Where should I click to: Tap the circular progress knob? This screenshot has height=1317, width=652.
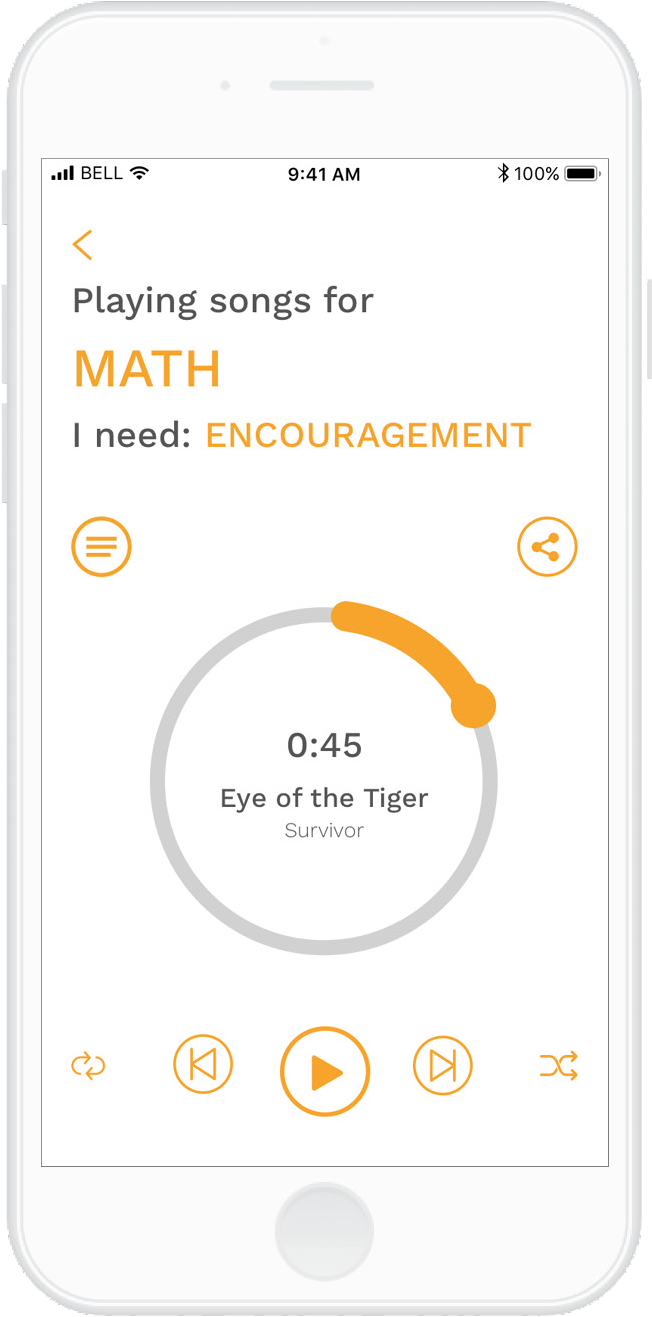(x=473, y=706)
